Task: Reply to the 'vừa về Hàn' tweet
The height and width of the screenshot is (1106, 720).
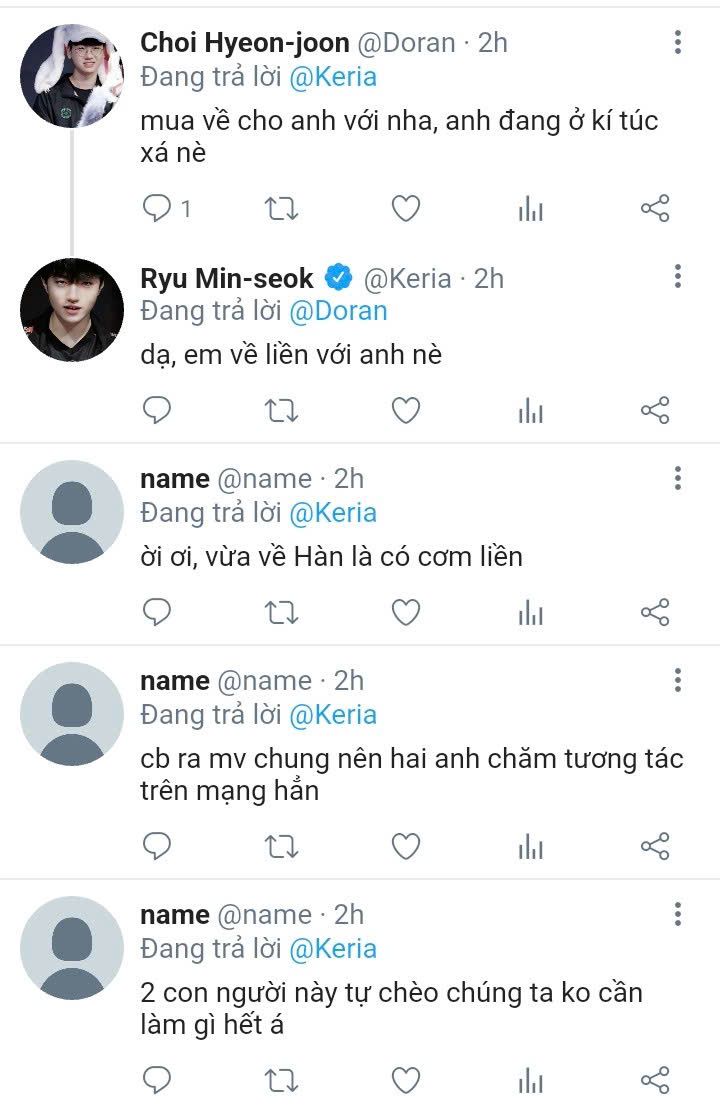Action: pyautogui.click(x=158, y=612)
